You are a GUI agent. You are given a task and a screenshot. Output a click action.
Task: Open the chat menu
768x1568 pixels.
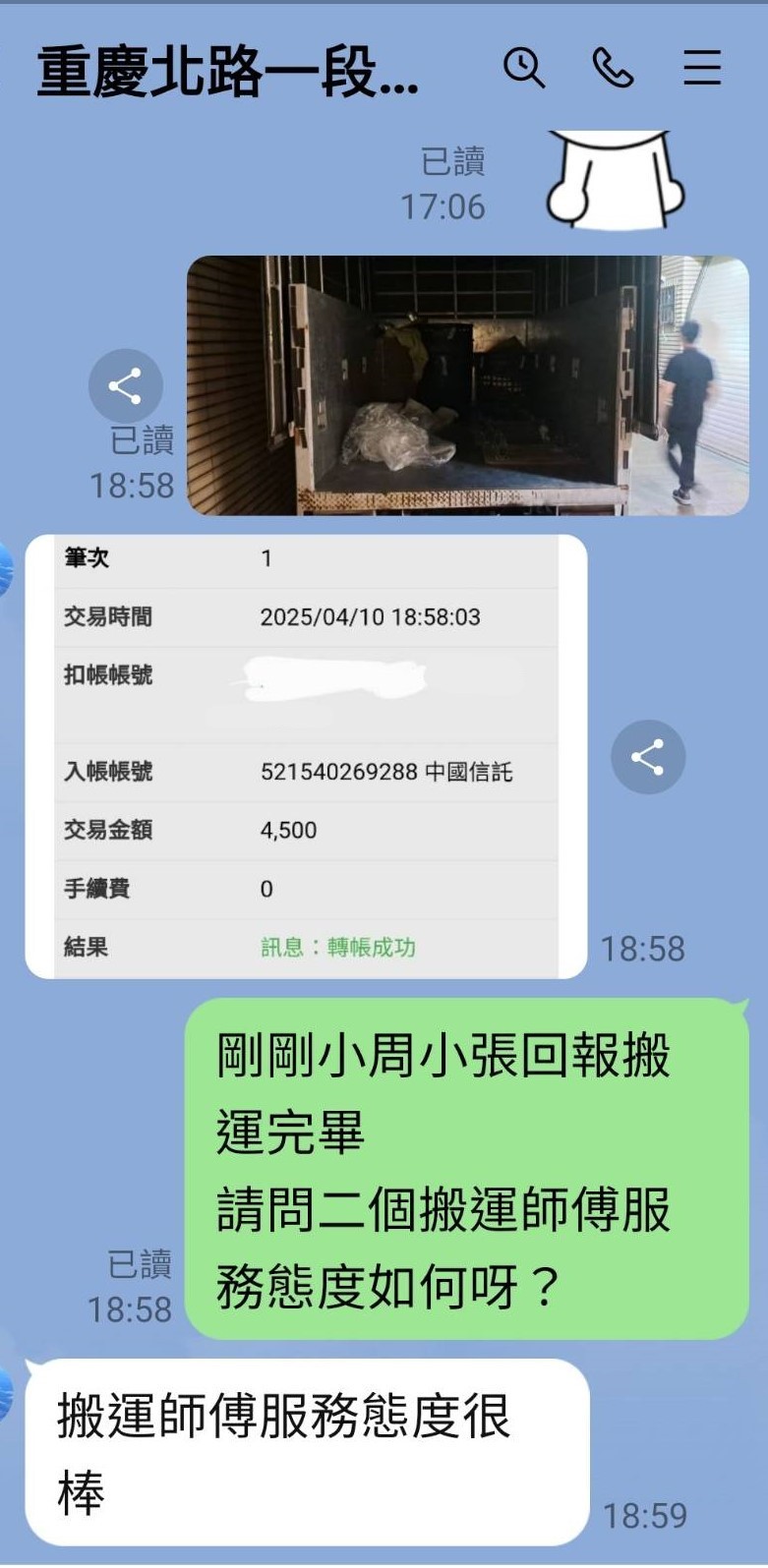click(x=702, y=68)
